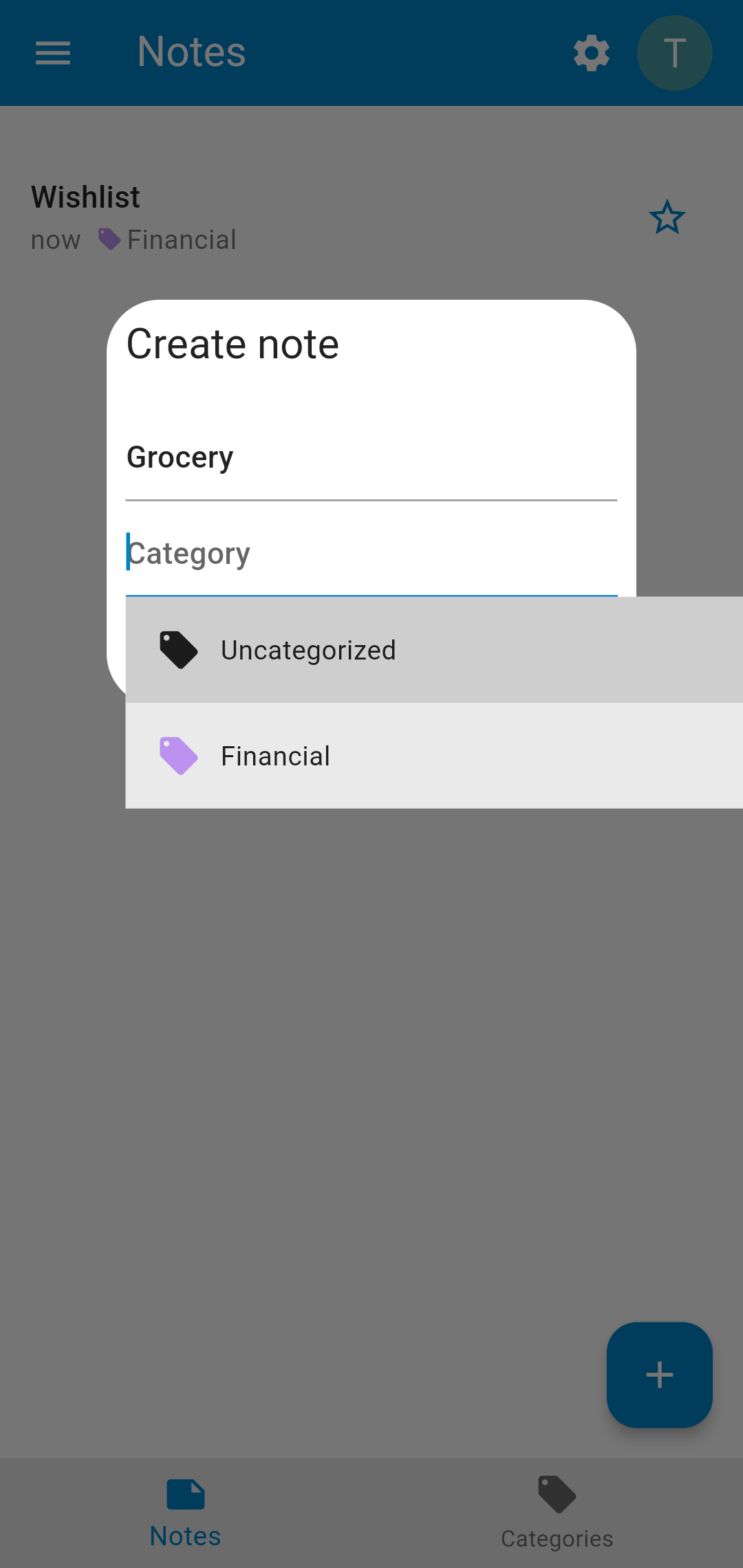The image size is (743, 1568).
Task: Choose Financial from the category dropdown
Action: point(434,756)
